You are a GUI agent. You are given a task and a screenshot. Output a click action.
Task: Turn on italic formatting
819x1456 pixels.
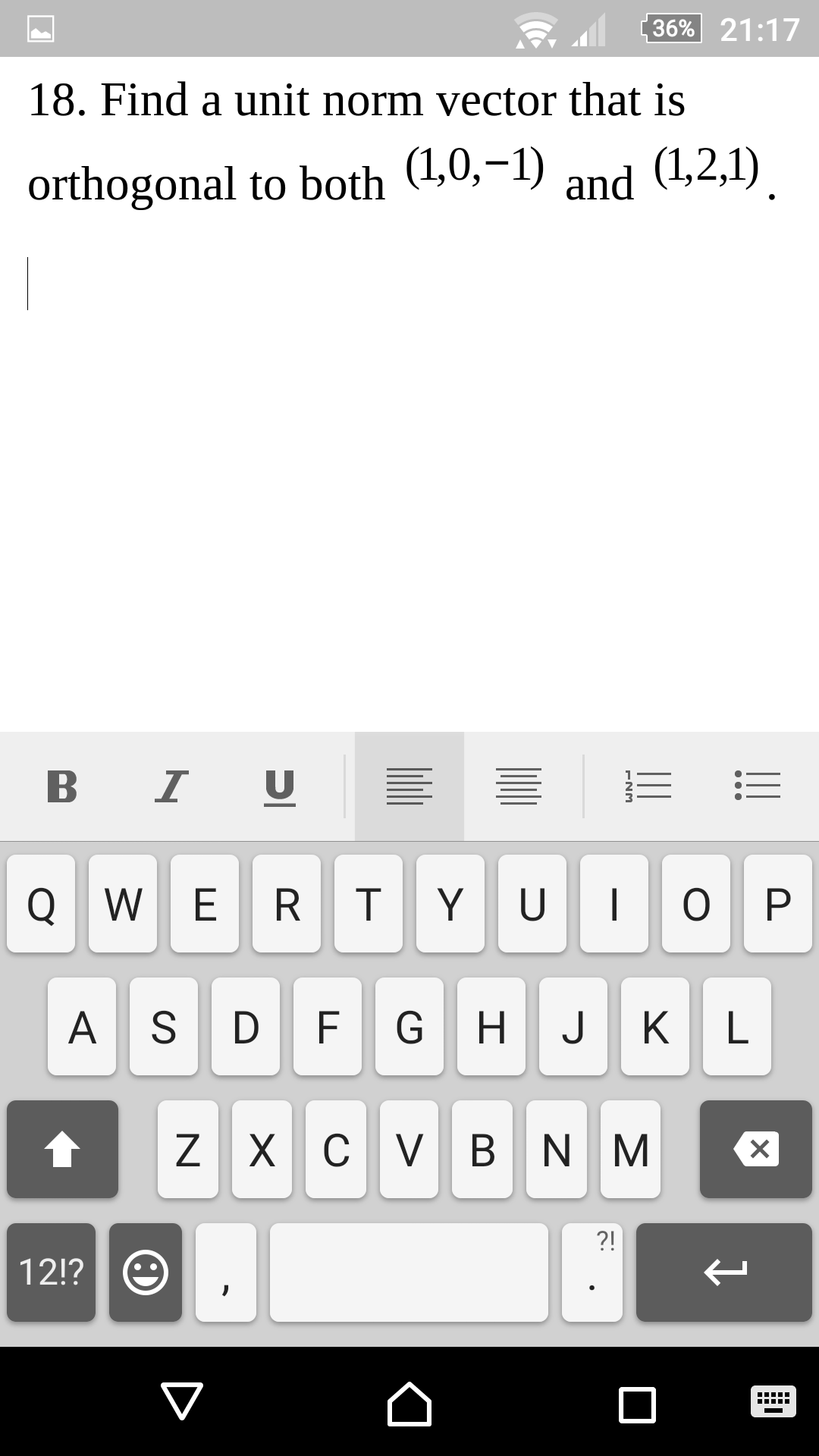[171, 786]
